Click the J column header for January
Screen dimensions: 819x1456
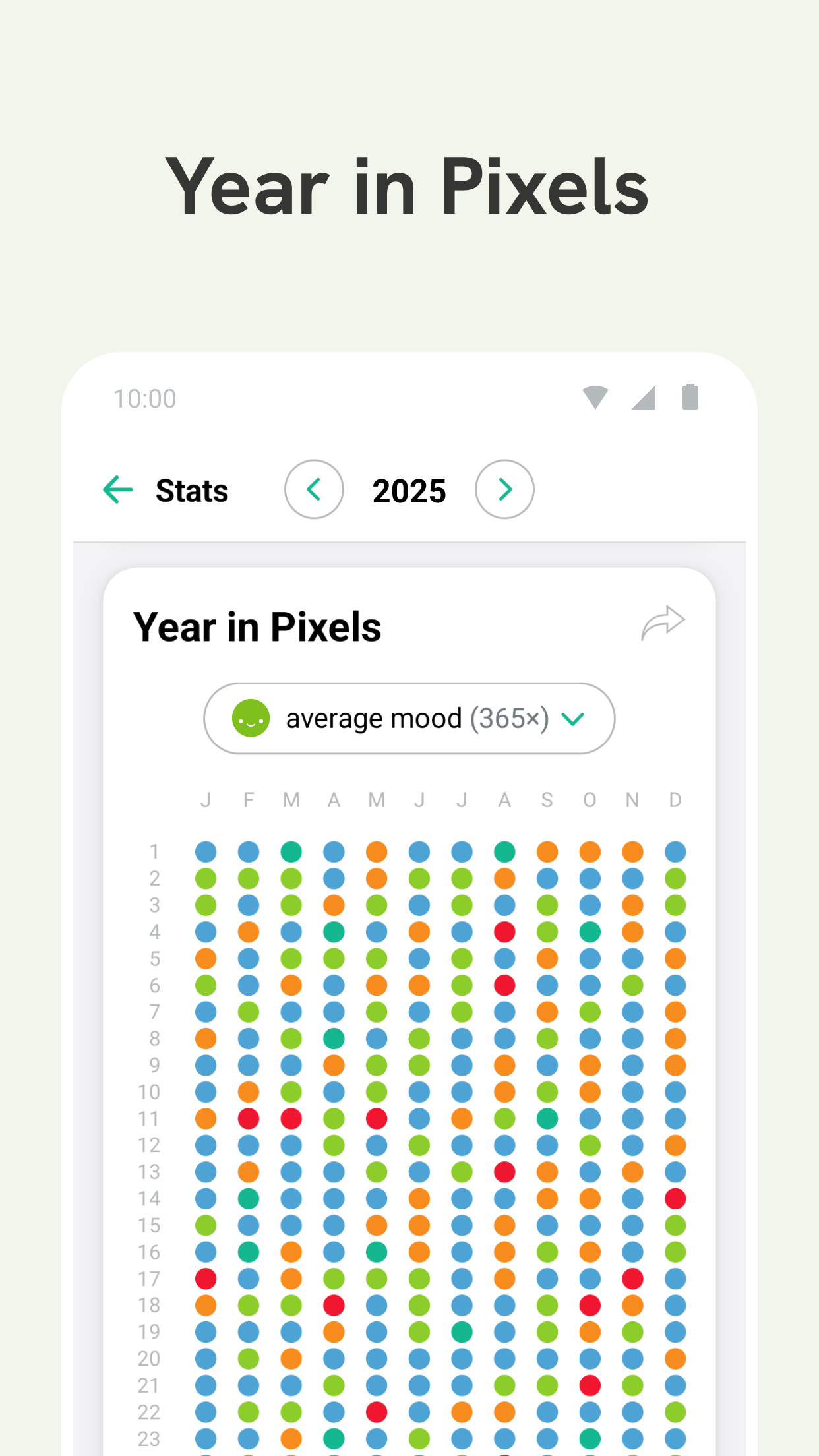point(206,800)
